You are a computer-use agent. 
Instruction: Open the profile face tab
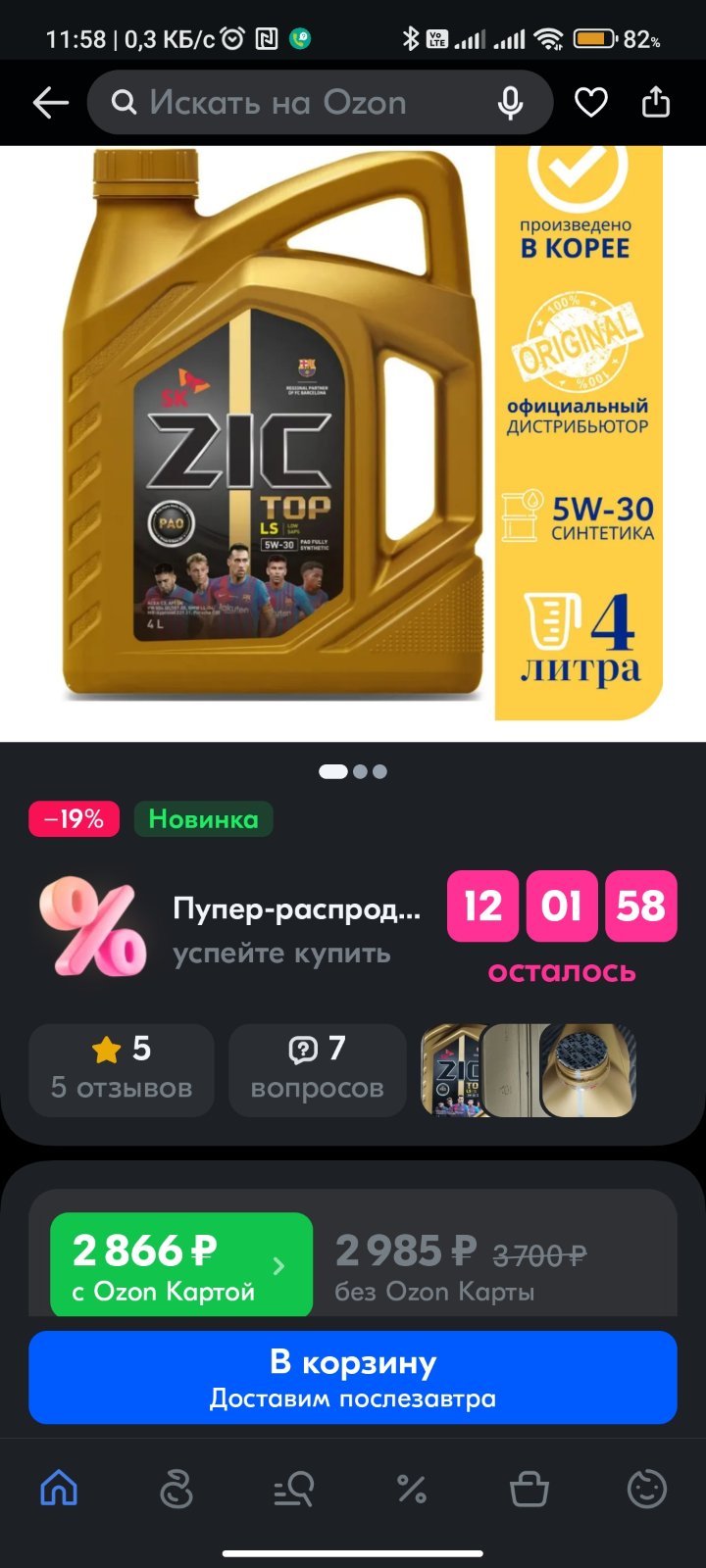pos(647,1490)
